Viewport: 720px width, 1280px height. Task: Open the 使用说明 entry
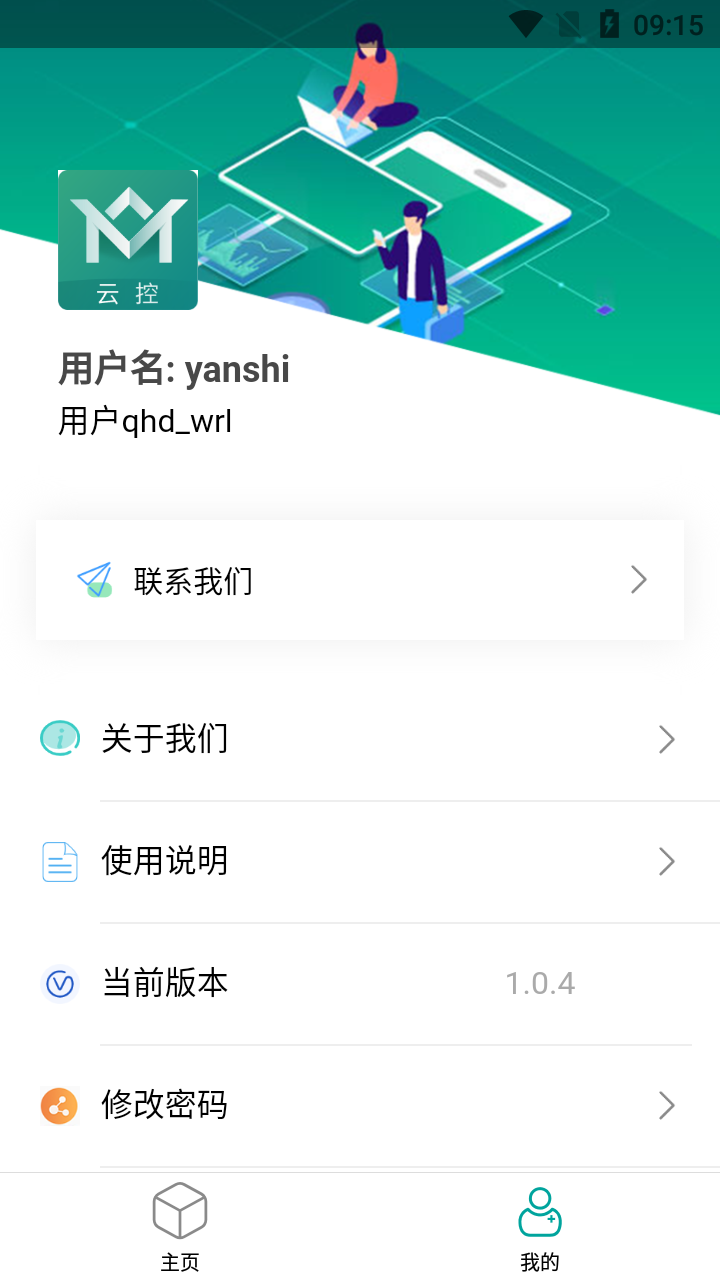164,861
